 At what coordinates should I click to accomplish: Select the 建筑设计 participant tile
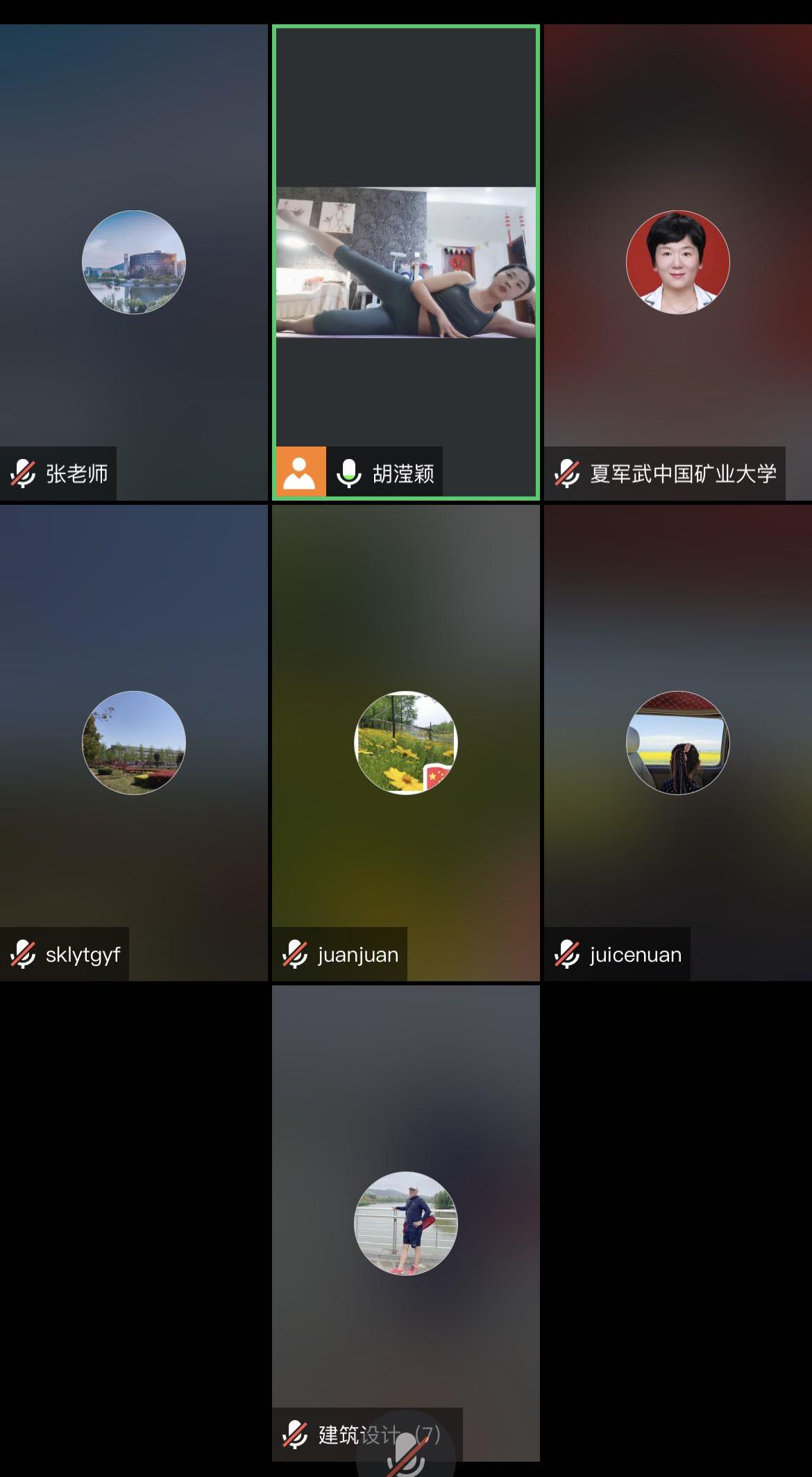pyautogui.click(x=406, y=1223)
